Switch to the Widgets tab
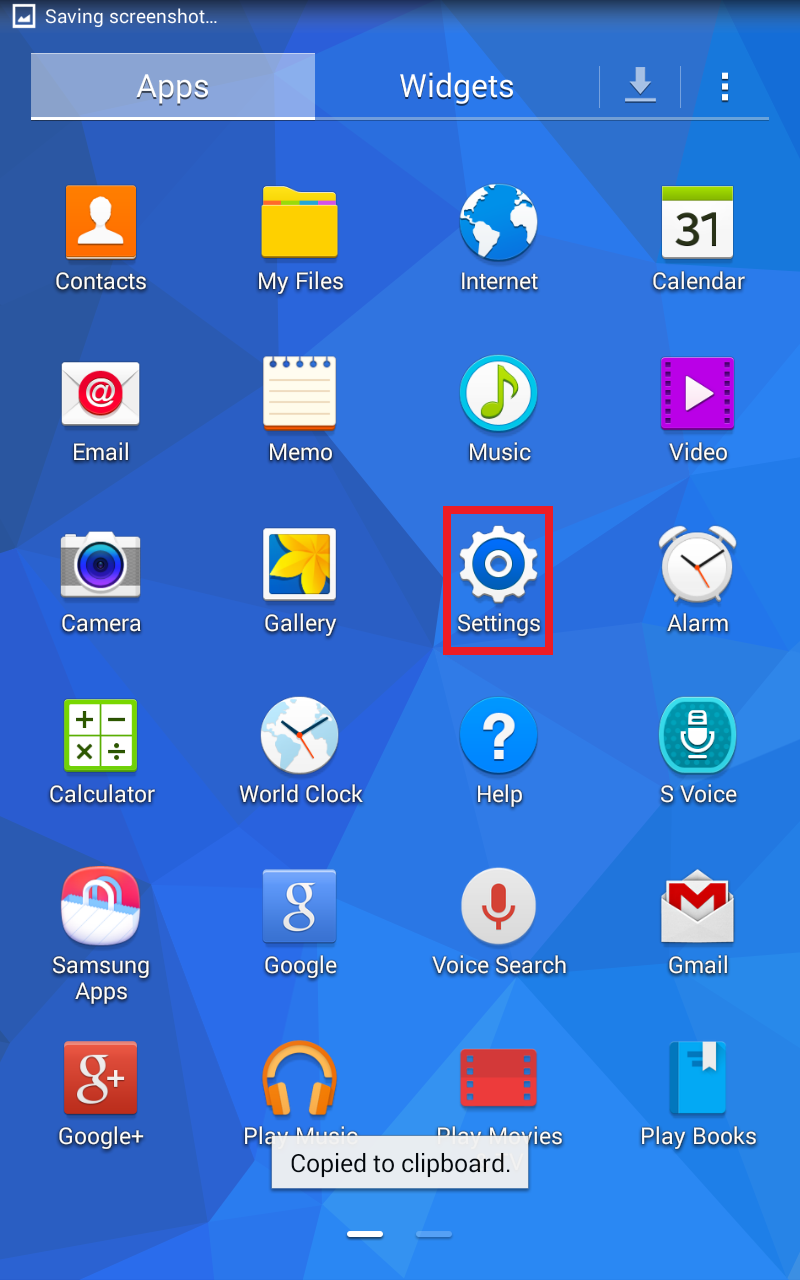The height and width of the screenshot is (1280, 800). pyautogui.click(x=456, y=87)
